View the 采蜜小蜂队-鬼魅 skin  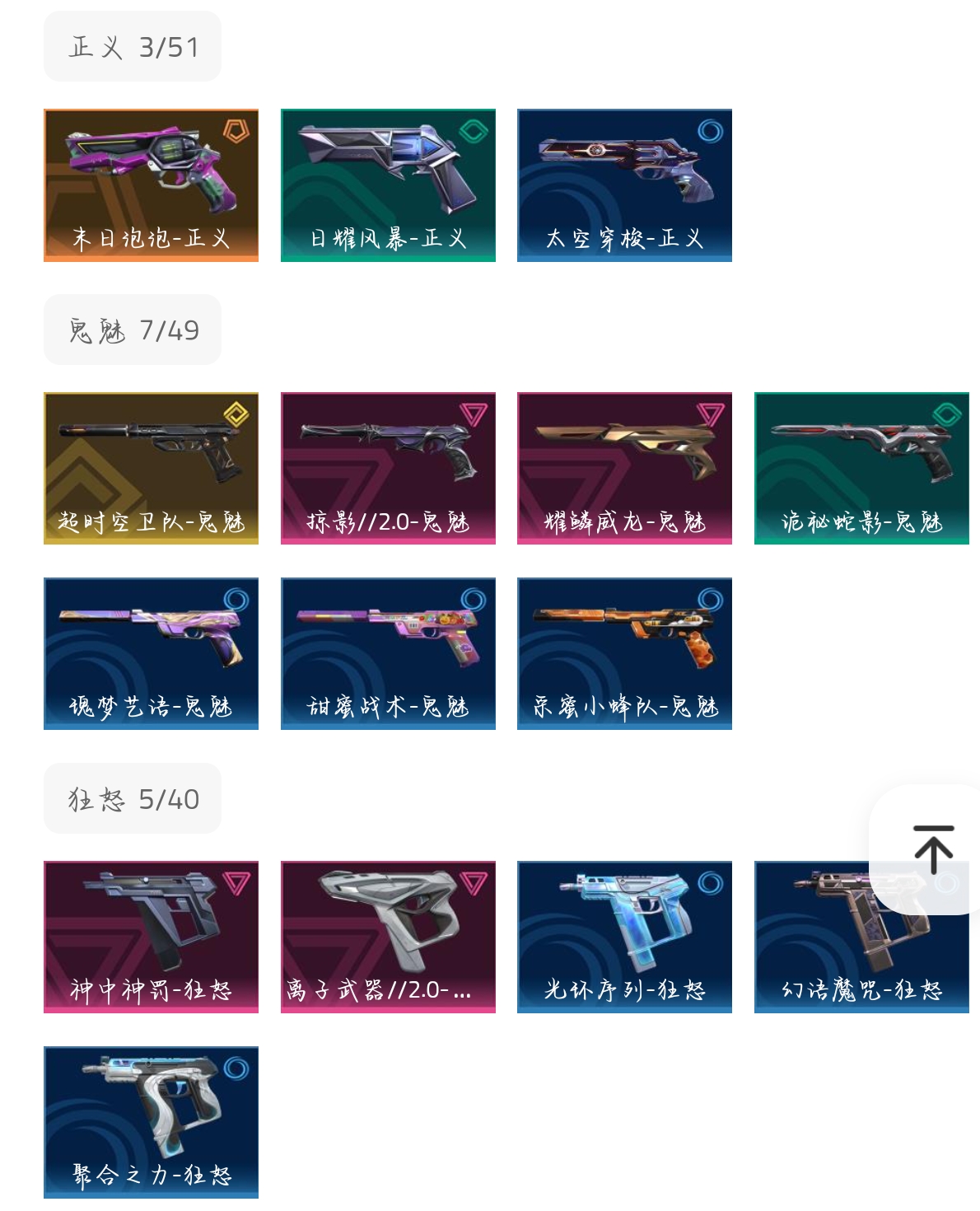click(x=624, y=653)
